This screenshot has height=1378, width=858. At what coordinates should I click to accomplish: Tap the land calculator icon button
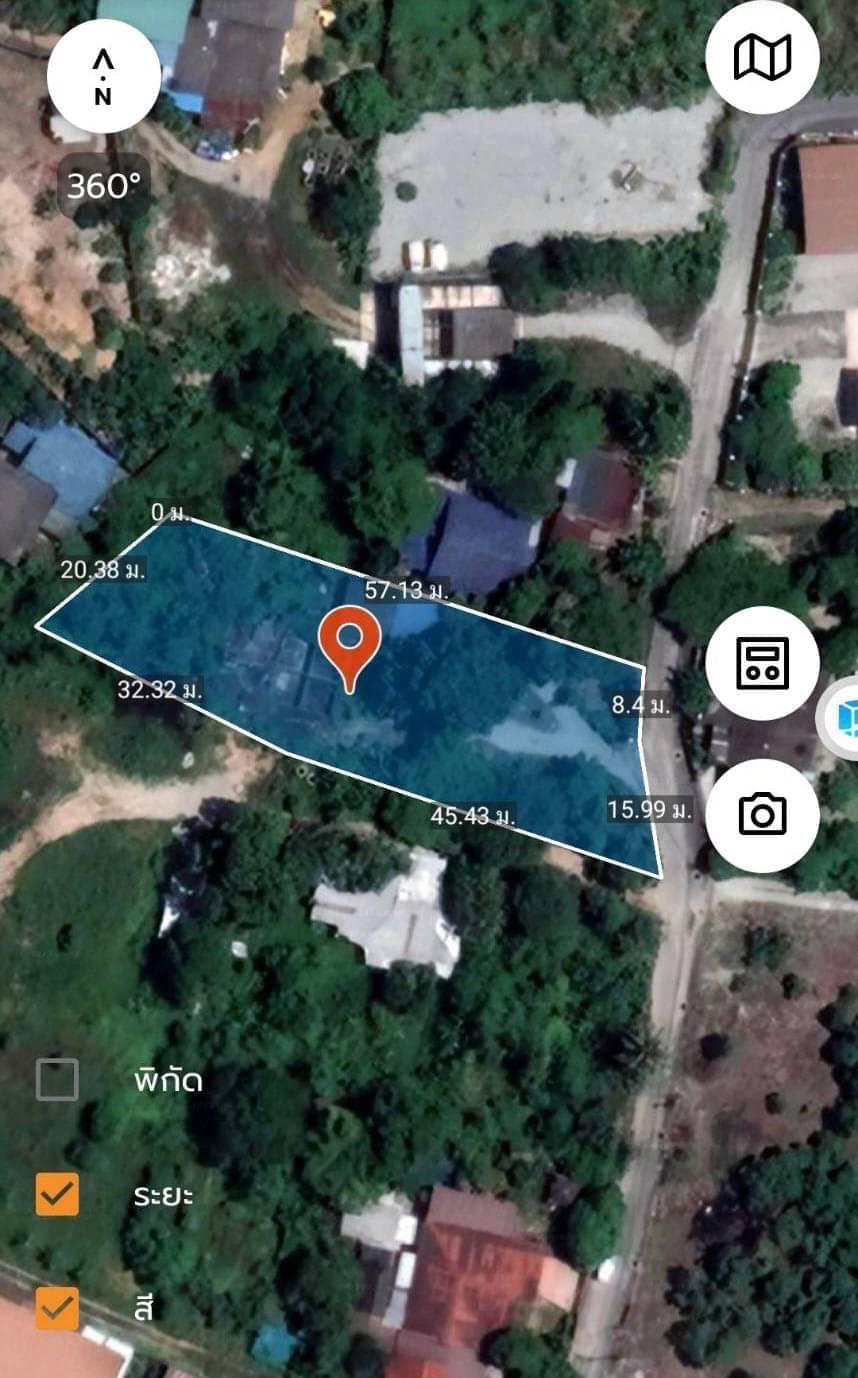(762, 662)
